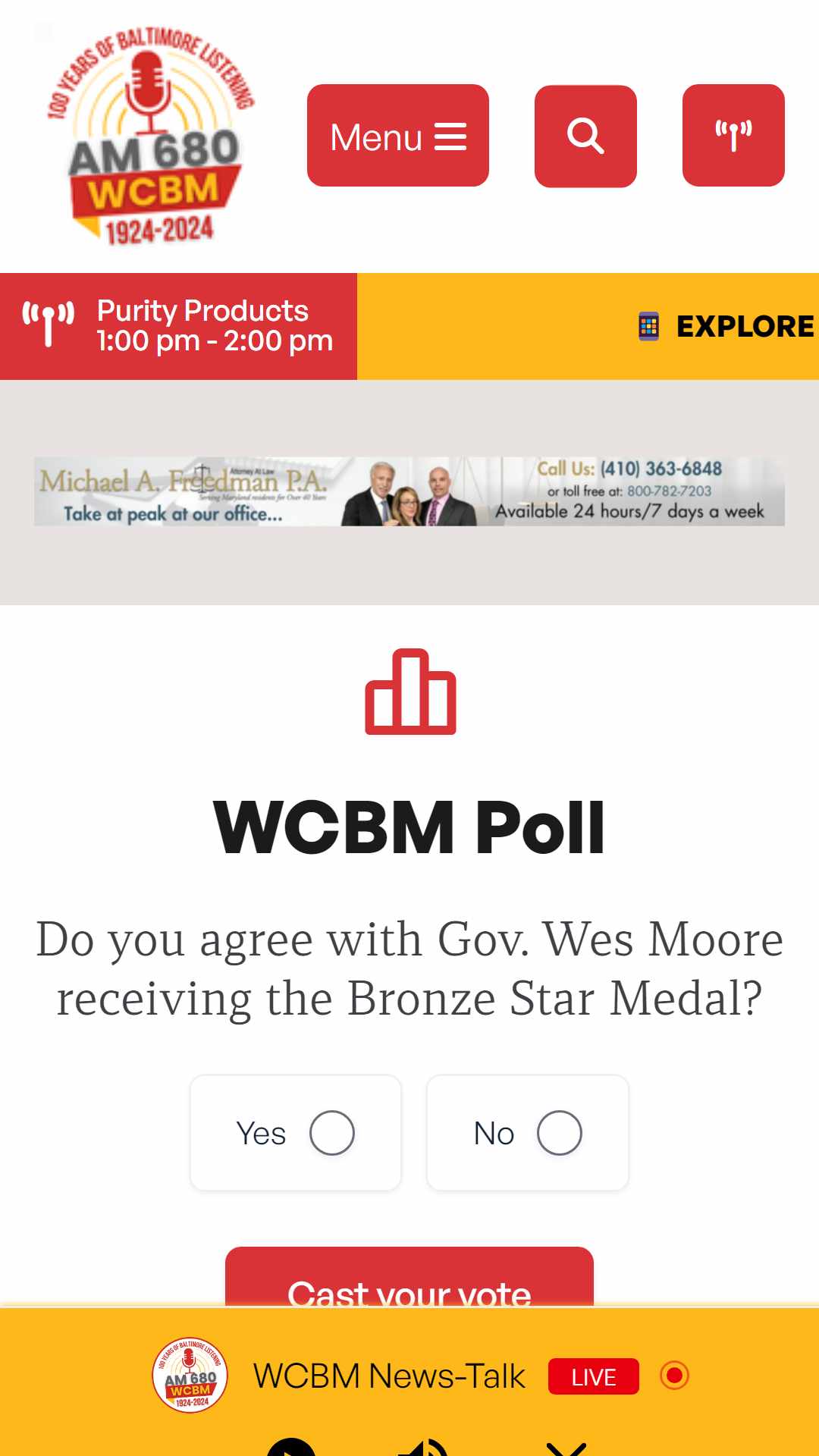Select No in the WCBM Poll
Image resolution: width=819 pixels, height=1456 pixels.
click(x=528, y=1133)
